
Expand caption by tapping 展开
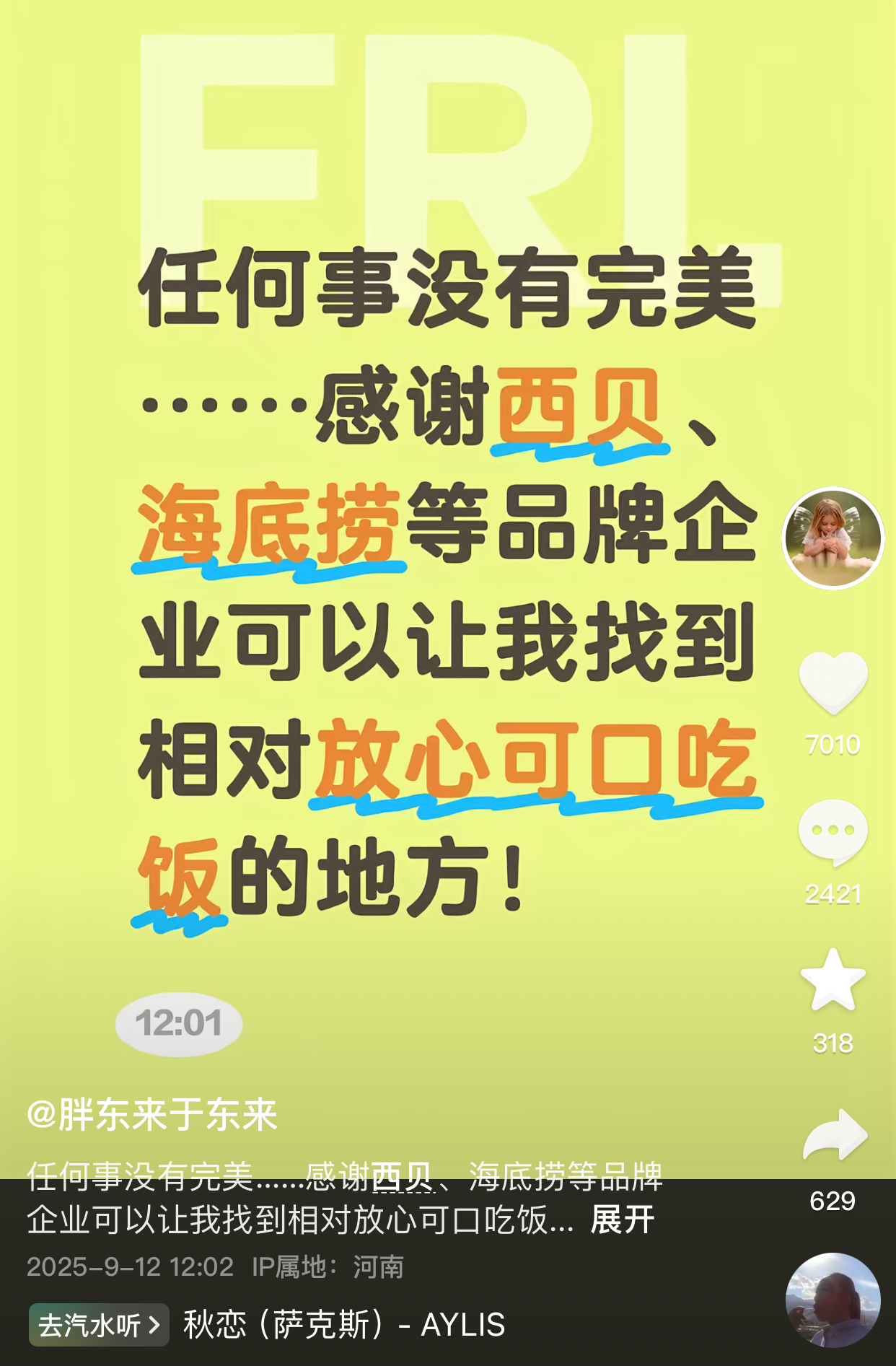pos(622,1220)
